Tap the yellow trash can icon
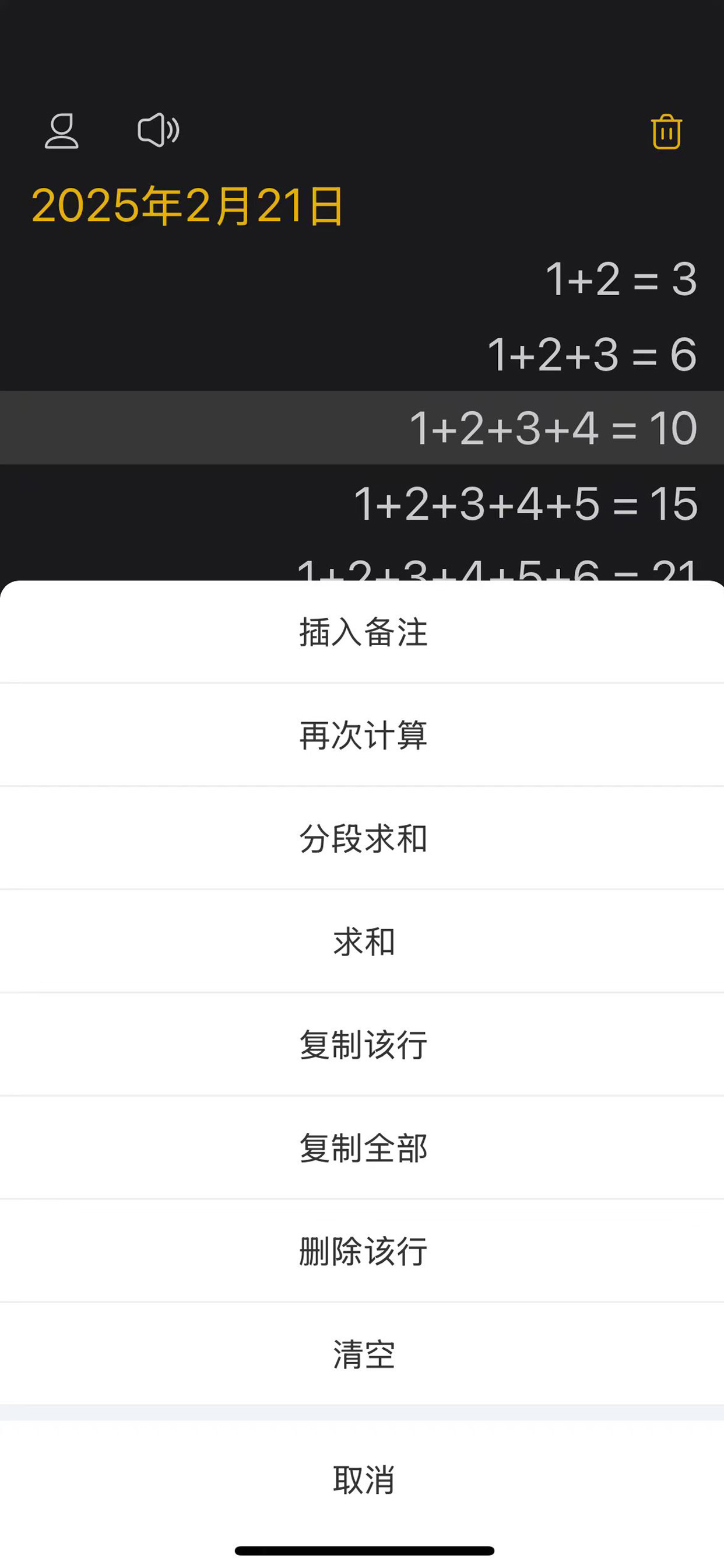The width and height of the screenshot is (724, 1568). [x=666, y=131]
